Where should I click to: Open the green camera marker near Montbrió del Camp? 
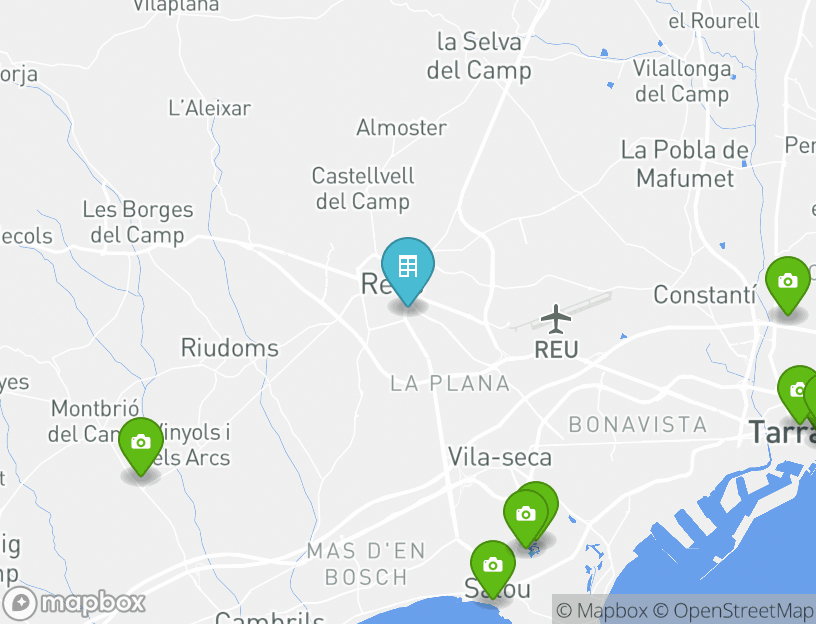(x=141, y=443)
